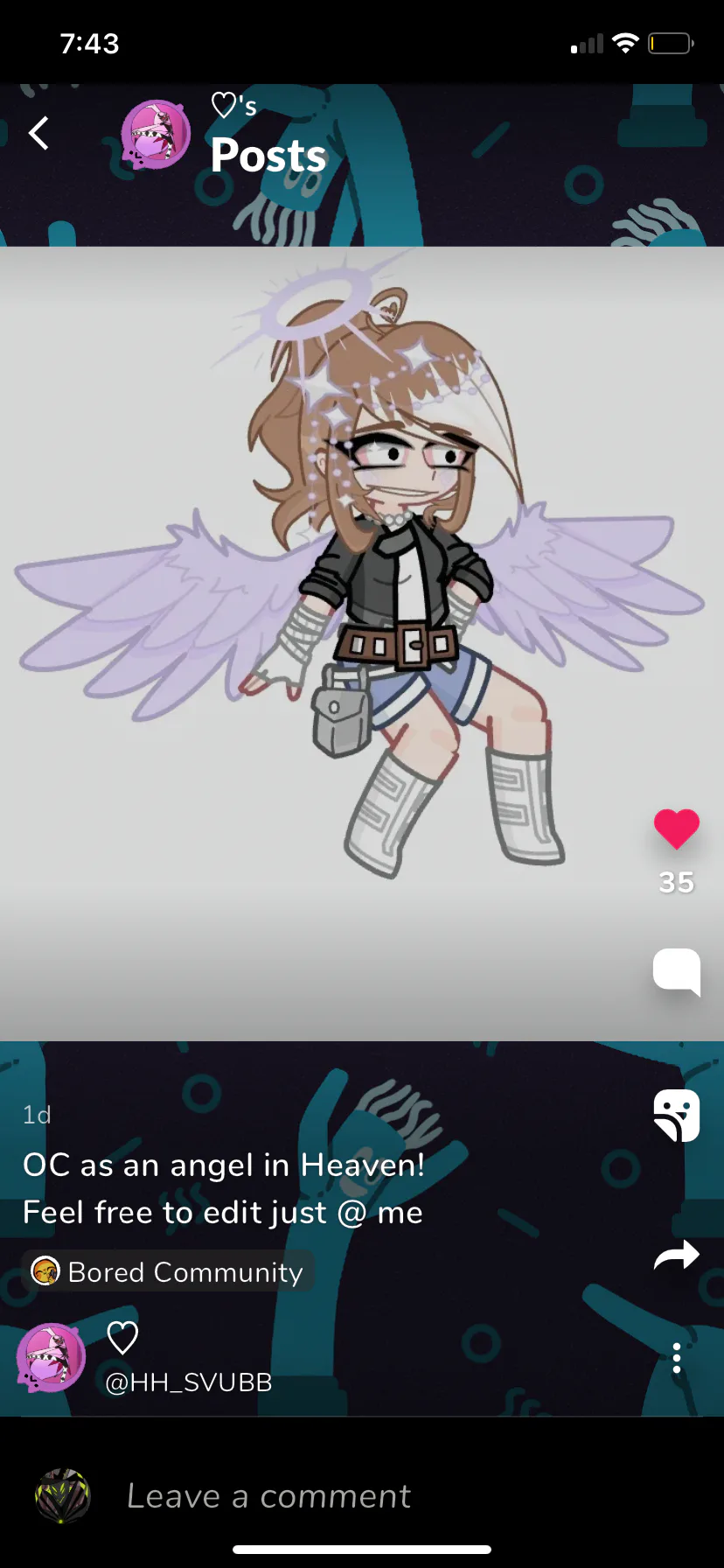The height and width of the screenshot is (1568, 724).
Task: Open the Bored Community chip
Action: (167, 1271)
